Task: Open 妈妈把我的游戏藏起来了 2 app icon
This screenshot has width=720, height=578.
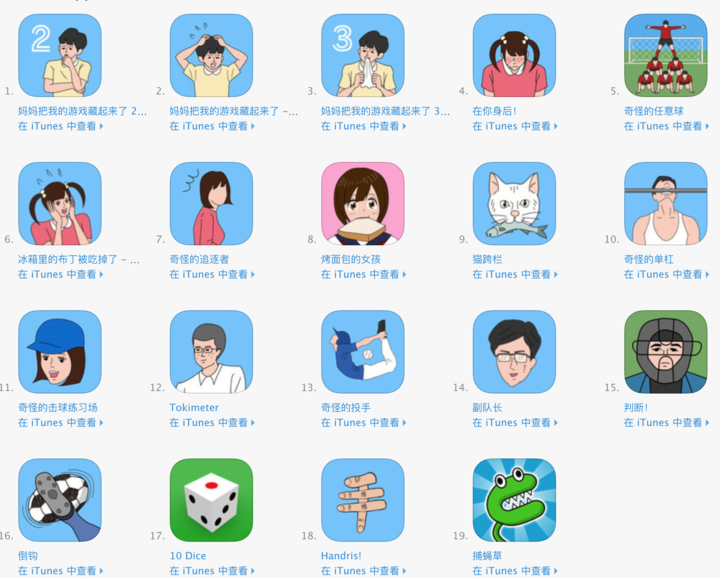Action: tap(60, 56)
